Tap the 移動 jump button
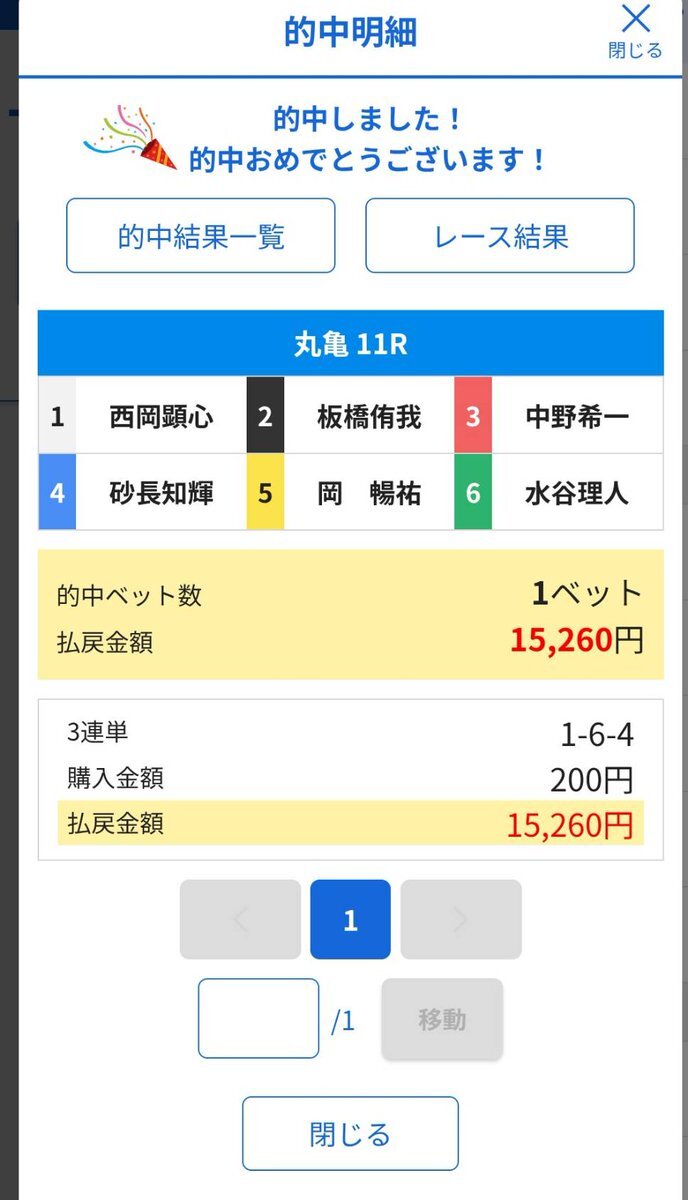The width and height of the screenshot is (688, 1200). pos(442,1020)
